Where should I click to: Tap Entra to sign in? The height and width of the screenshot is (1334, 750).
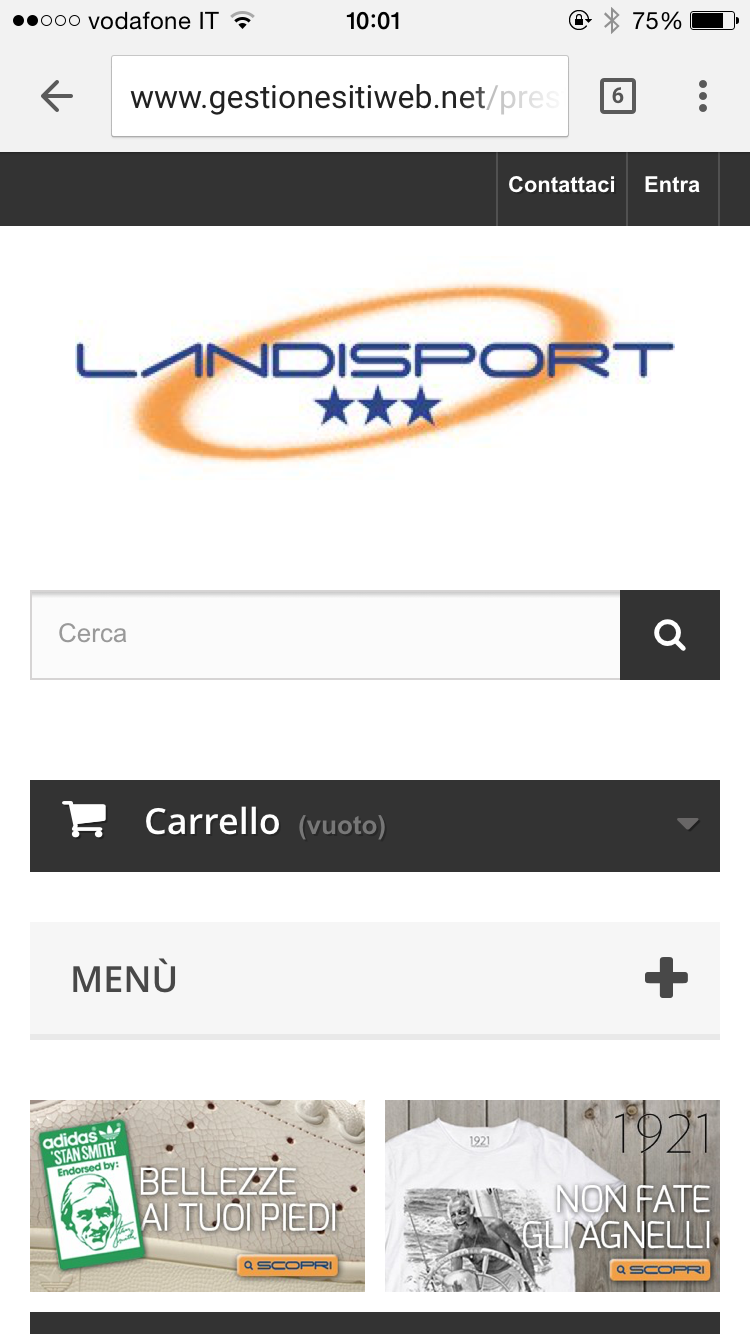672,185
